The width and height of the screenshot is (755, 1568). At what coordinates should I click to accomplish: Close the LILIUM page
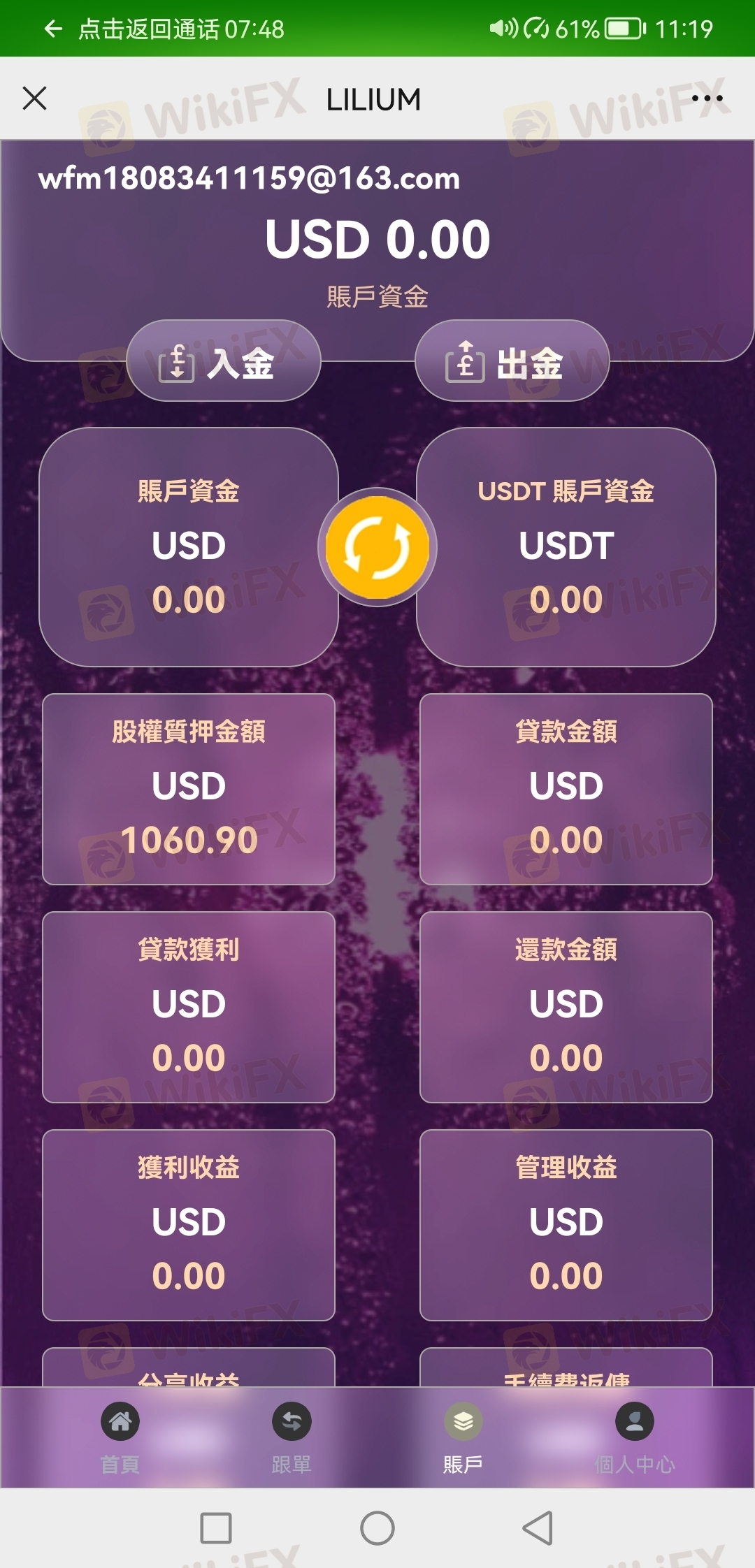pyautogui.click(x=34, y=99)
